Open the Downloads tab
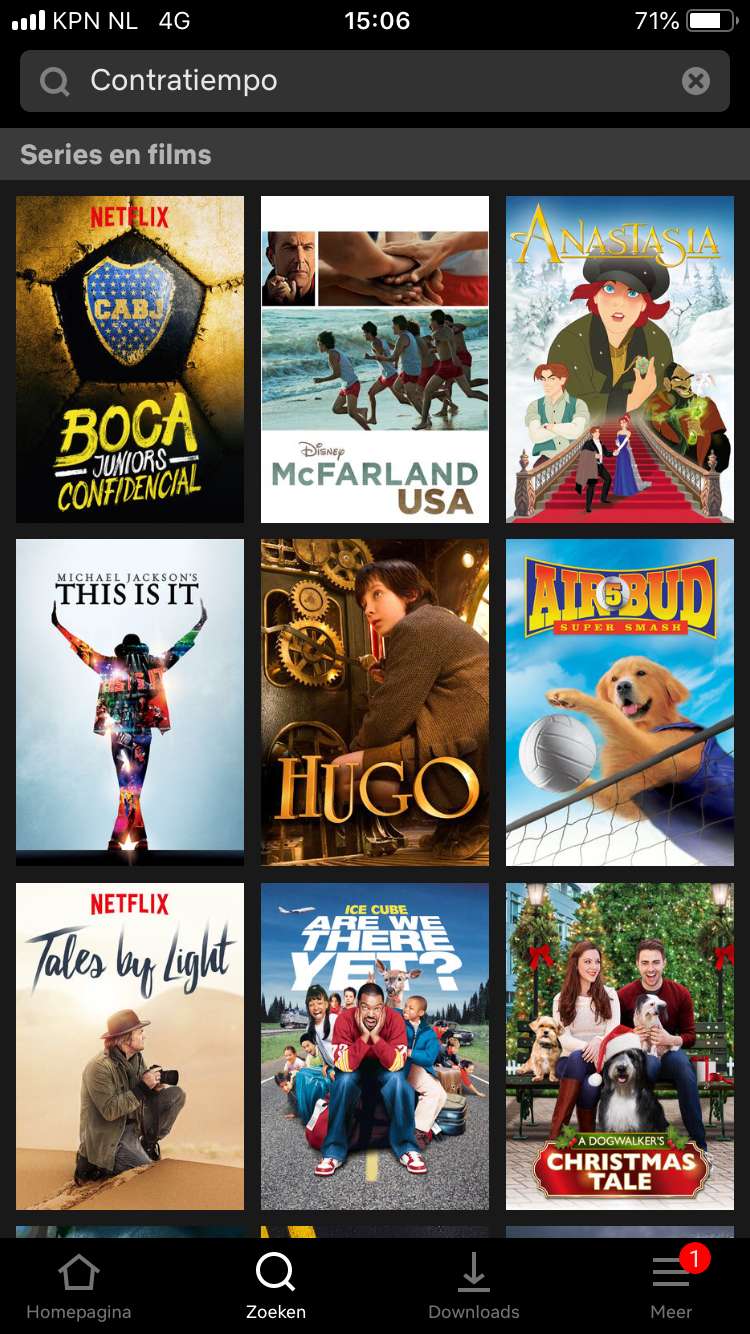 pos(474,1288)
